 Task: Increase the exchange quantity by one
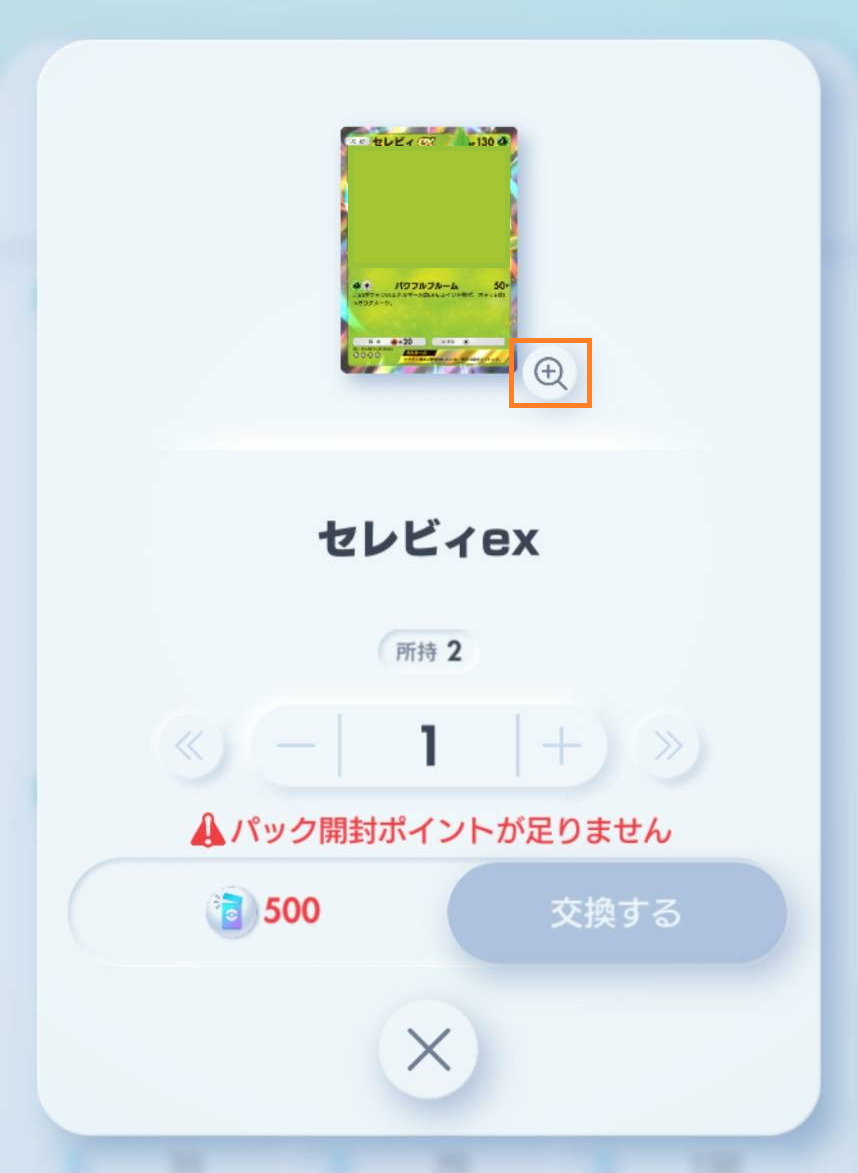tap(561, 746)
